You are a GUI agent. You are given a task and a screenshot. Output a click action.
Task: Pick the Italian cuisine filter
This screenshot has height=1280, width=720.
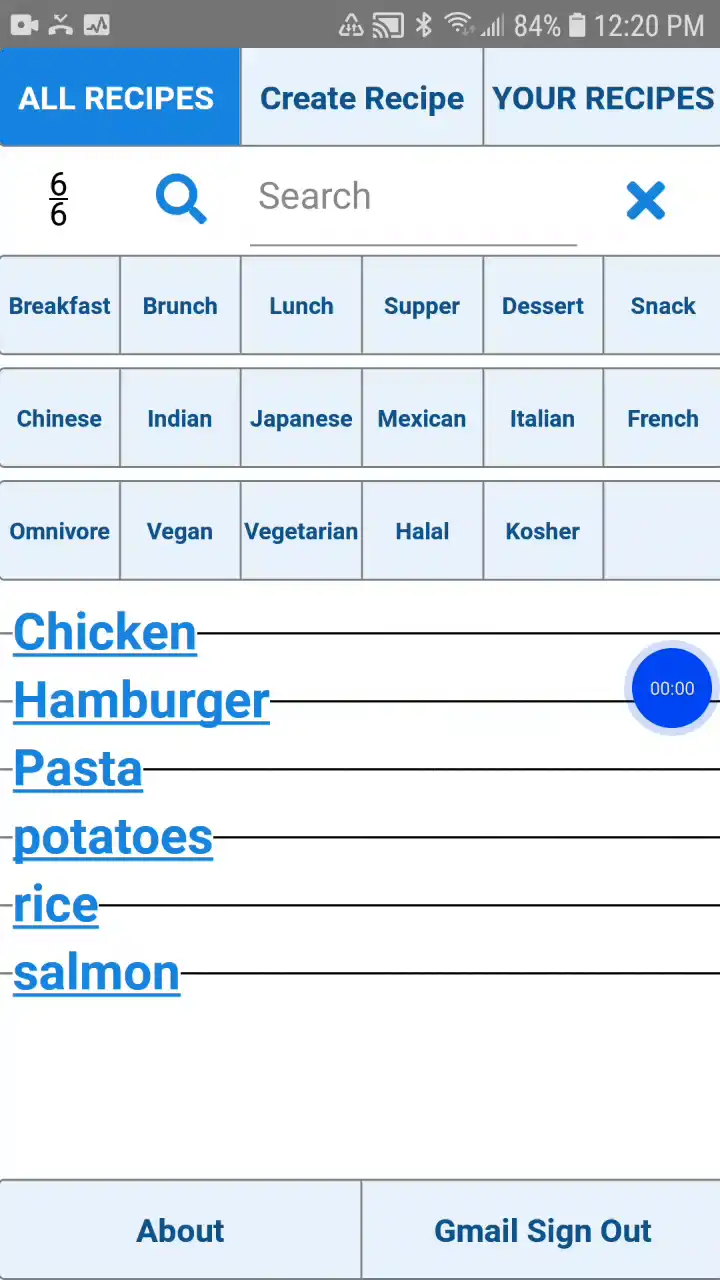[x=543, y=419]
